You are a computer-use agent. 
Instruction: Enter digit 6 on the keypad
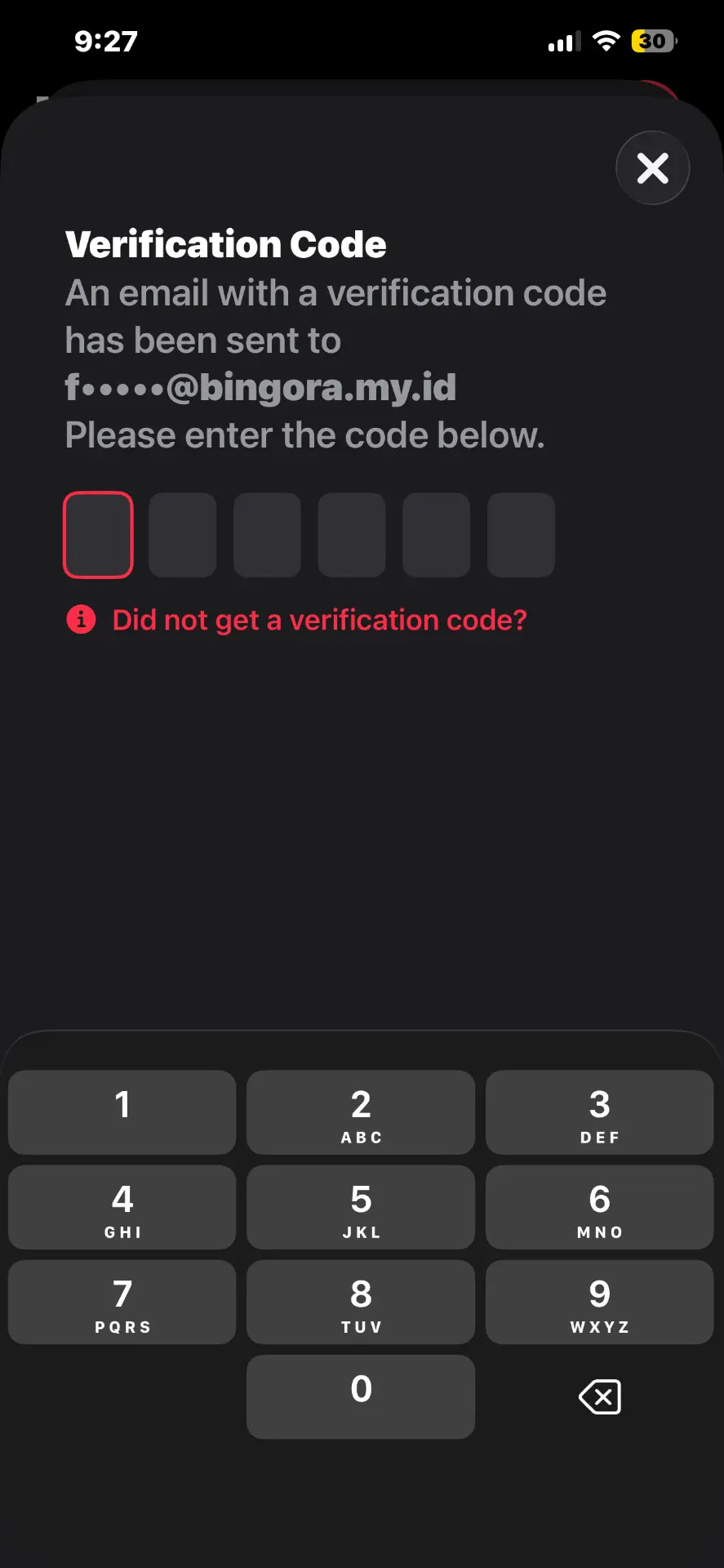point(600,1207)
